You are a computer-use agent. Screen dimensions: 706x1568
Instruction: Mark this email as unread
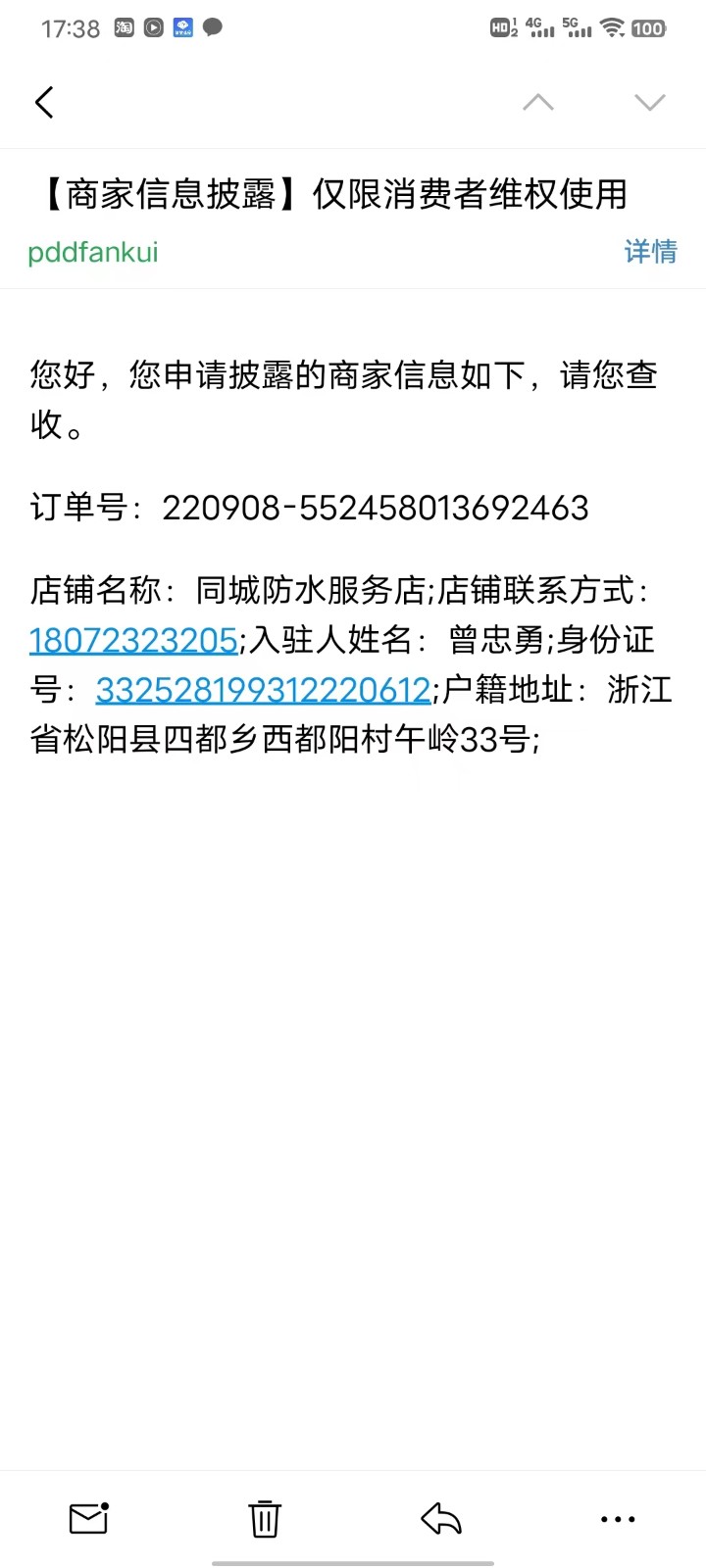(88, 1518)
